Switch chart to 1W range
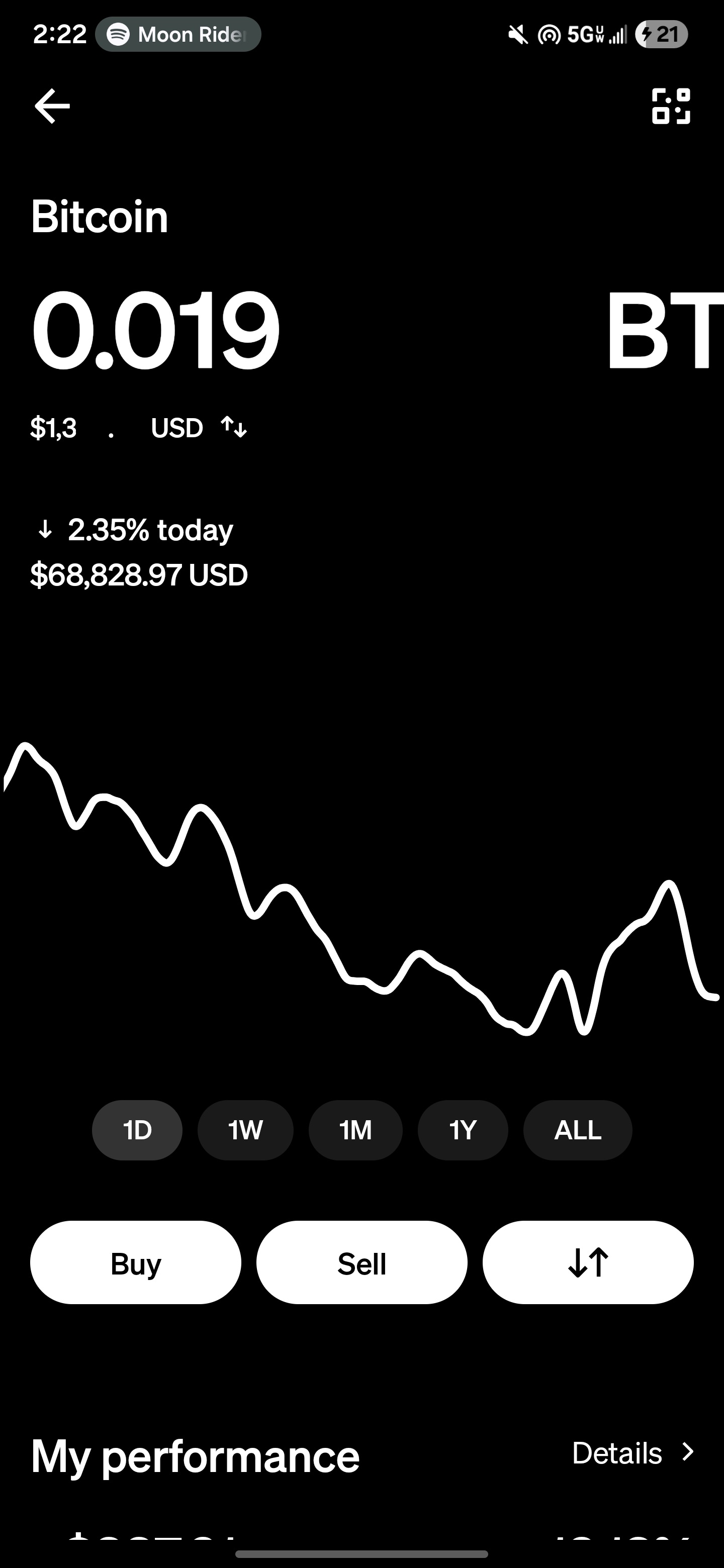 pyautogui.click(x=245, y=1130)
